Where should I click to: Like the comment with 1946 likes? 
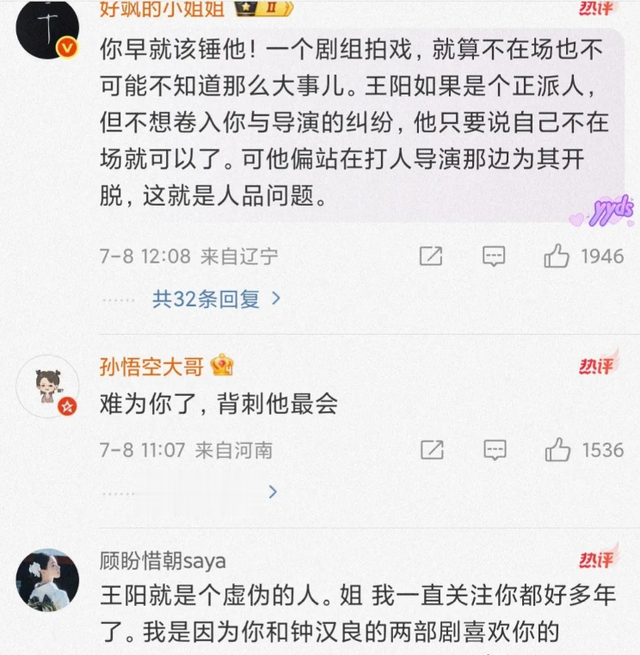click(x=557, y=256)
